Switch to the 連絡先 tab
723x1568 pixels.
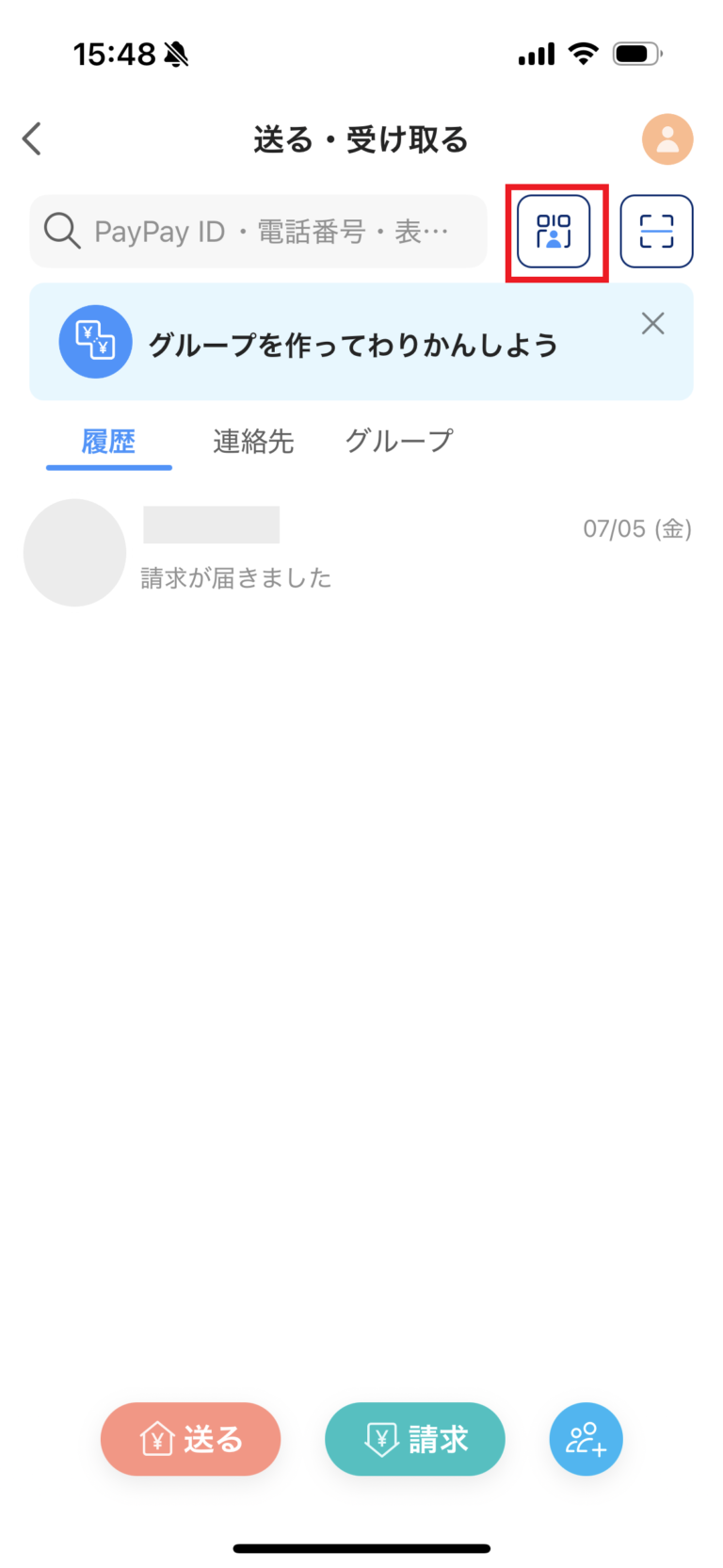pyautogui.click(x=252, y=441)
